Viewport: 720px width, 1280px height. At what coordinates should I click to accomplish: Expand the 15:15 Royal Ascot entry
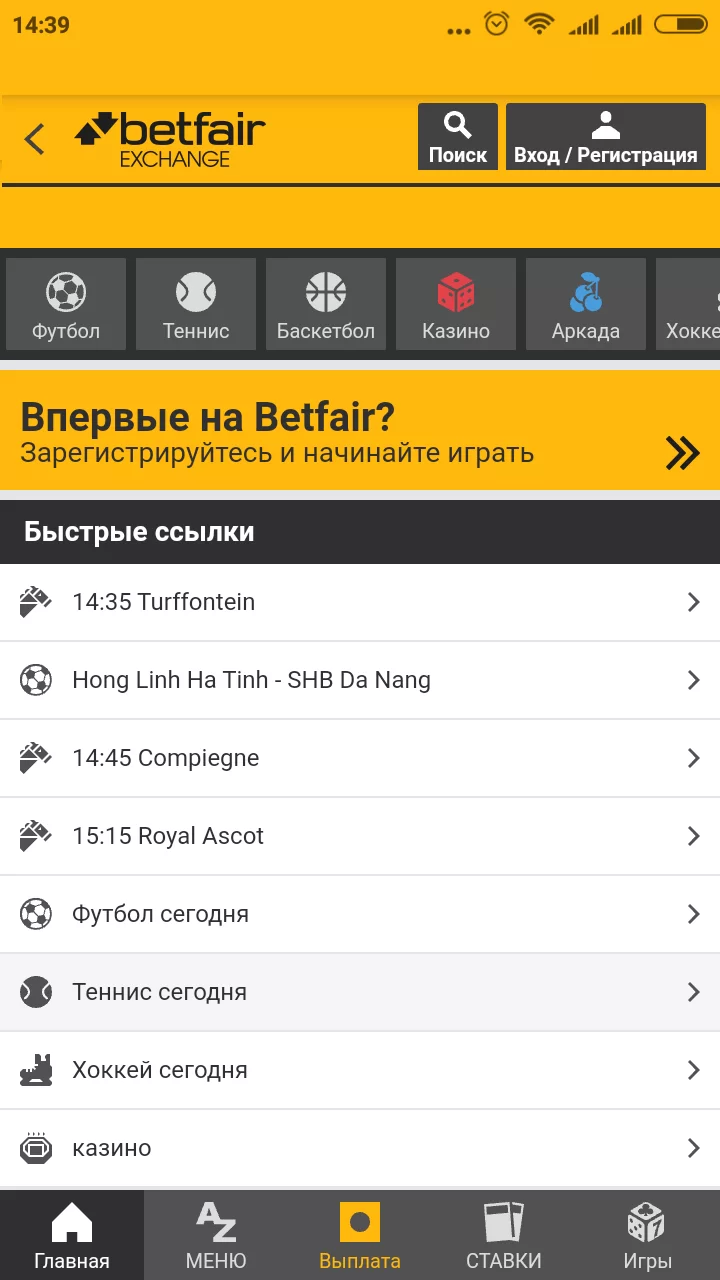[360, 835]
